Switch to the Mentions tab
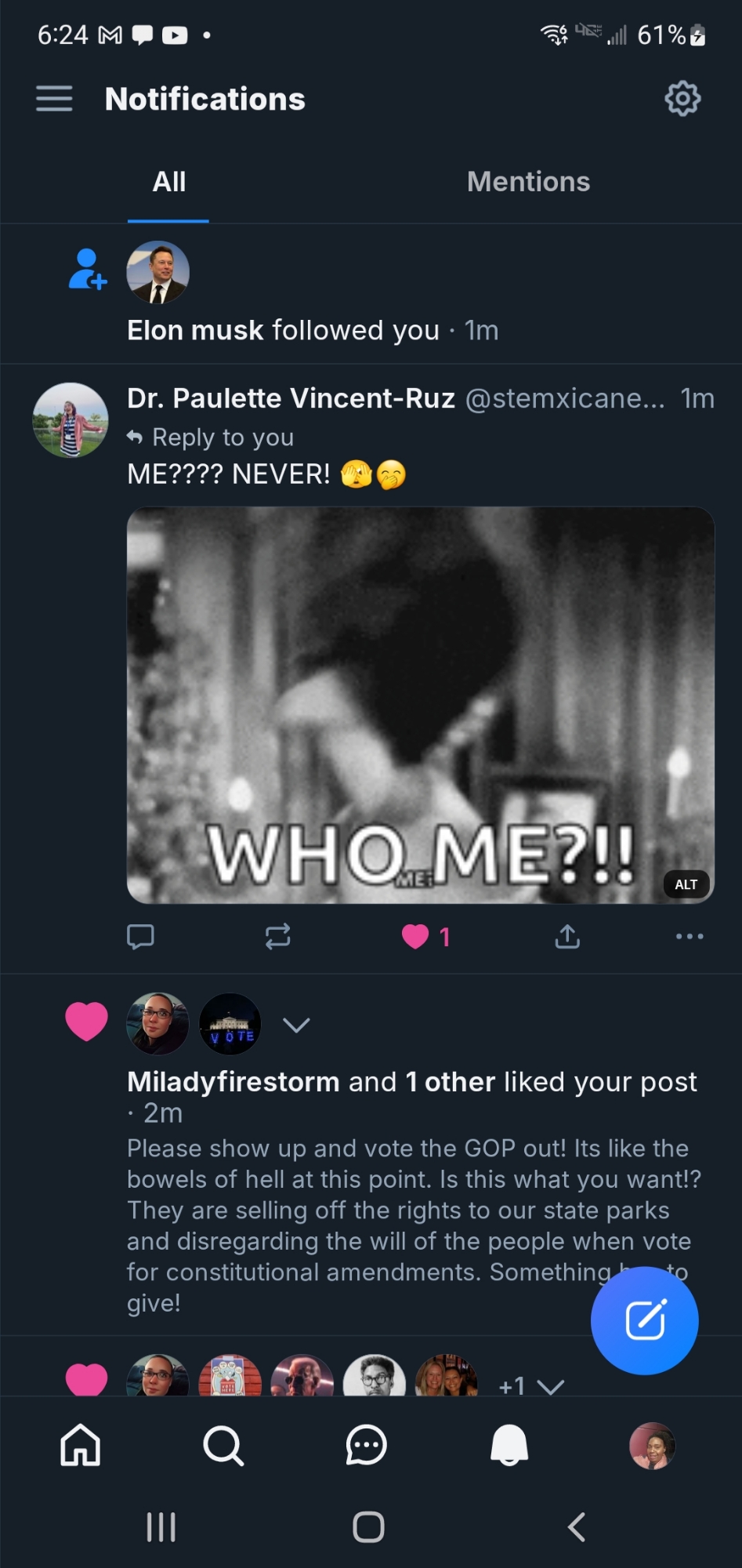The height and width of the screenshot is (1568, 742). pos(528,182)
